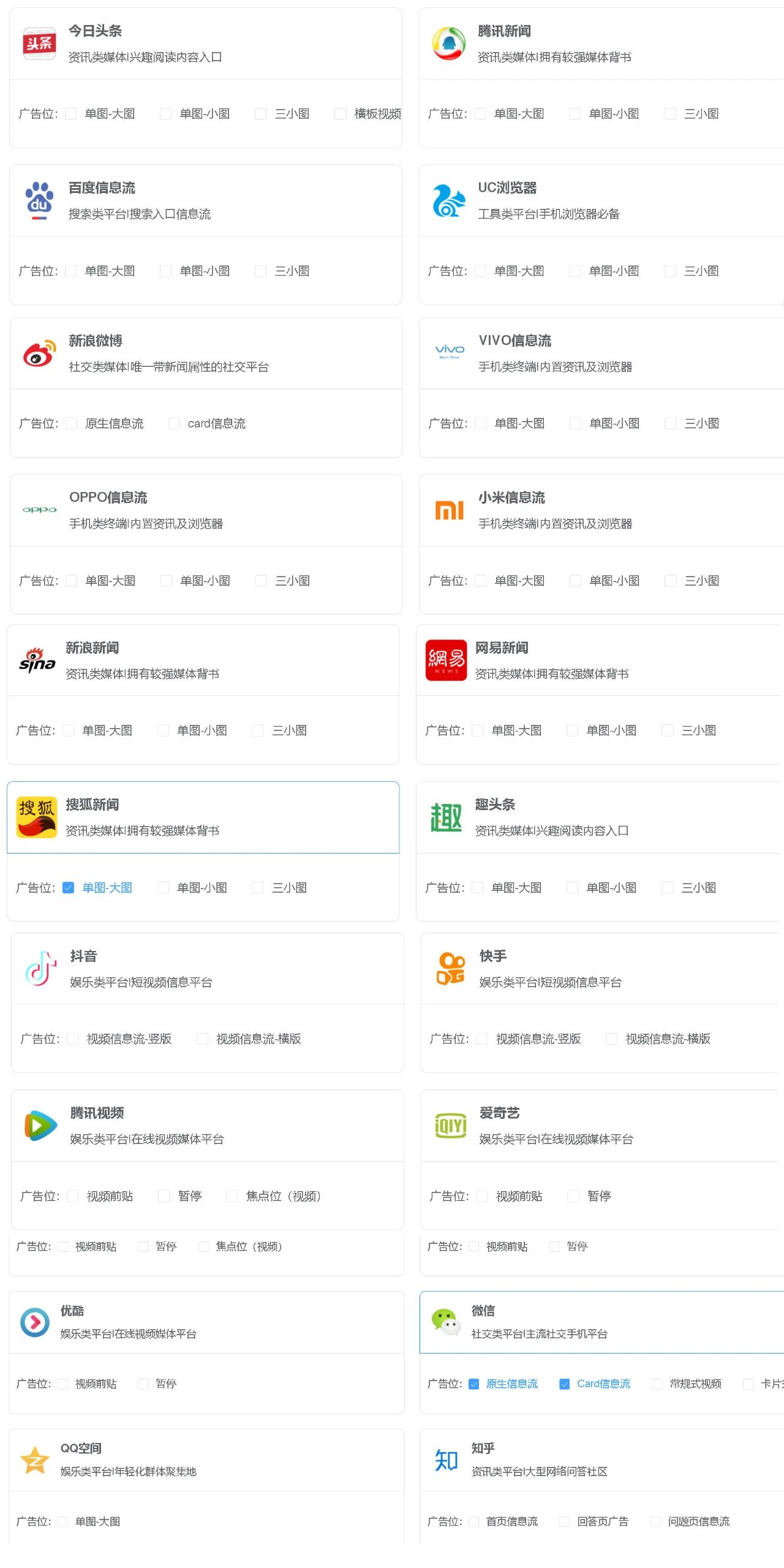Uncheck 单图-大图 for 搜狐新闻
784x1568 pixels.
pos(68,887)
